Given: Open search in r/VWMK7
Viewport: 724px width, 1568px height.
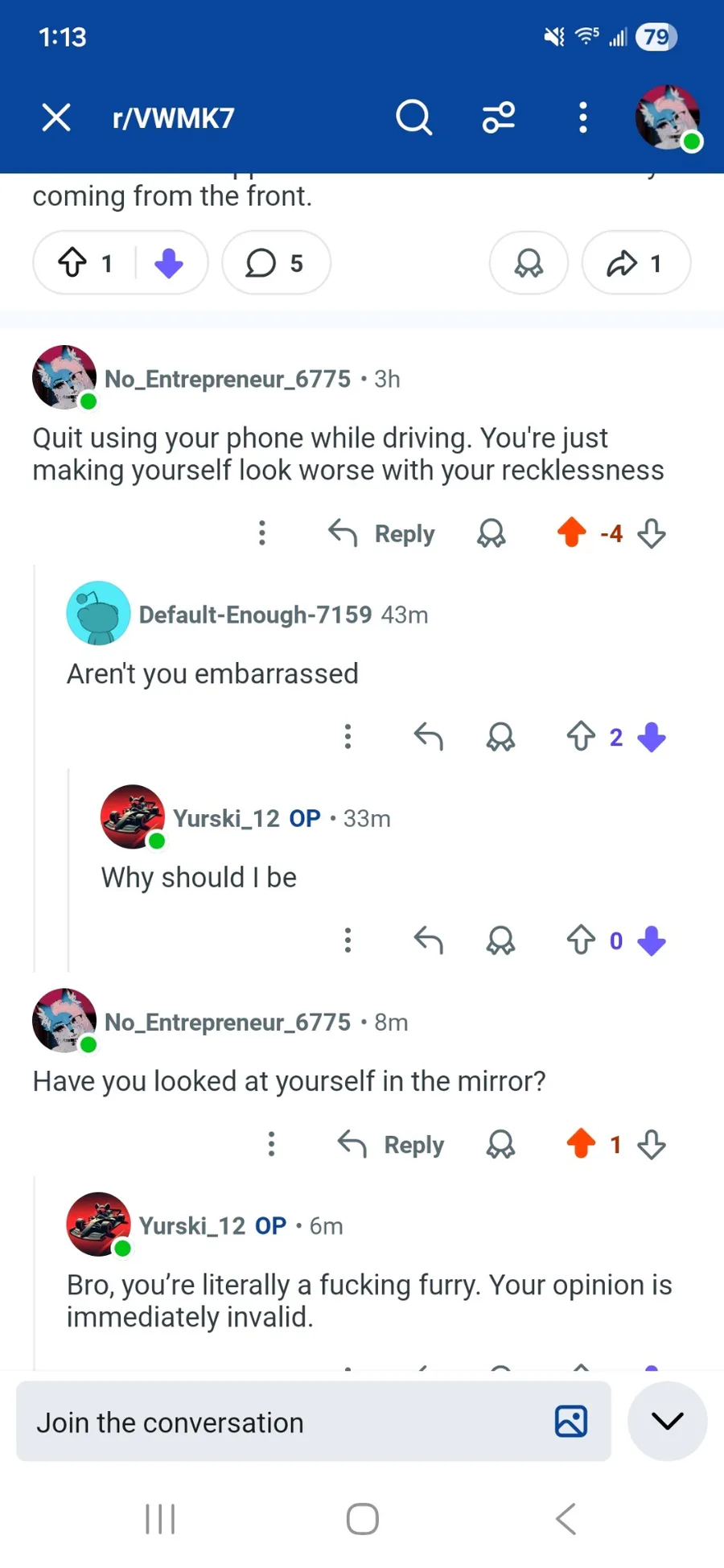Looking at the screenshot, I should pos(414,117).
